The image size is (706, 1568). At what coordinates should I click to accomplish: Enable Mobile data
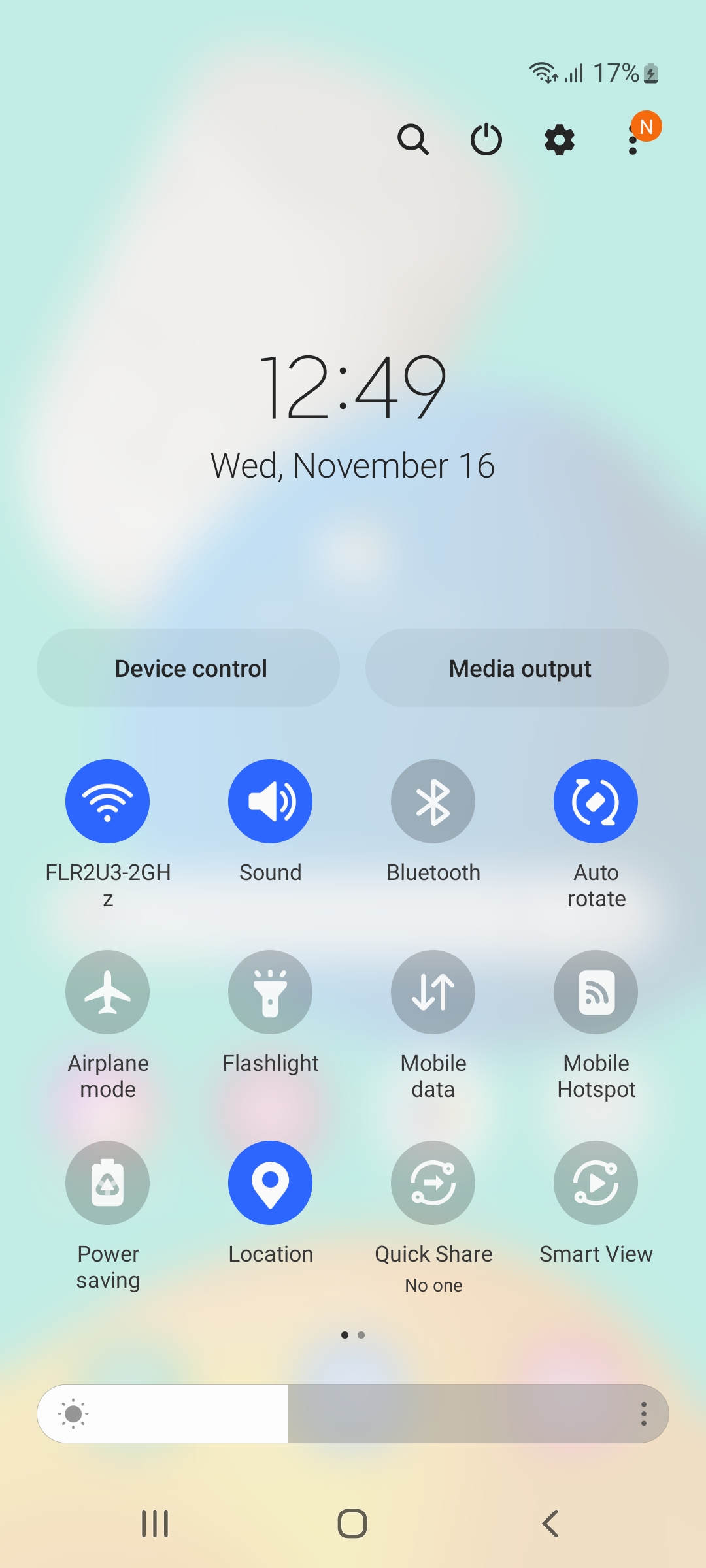(x=433, y=992)
